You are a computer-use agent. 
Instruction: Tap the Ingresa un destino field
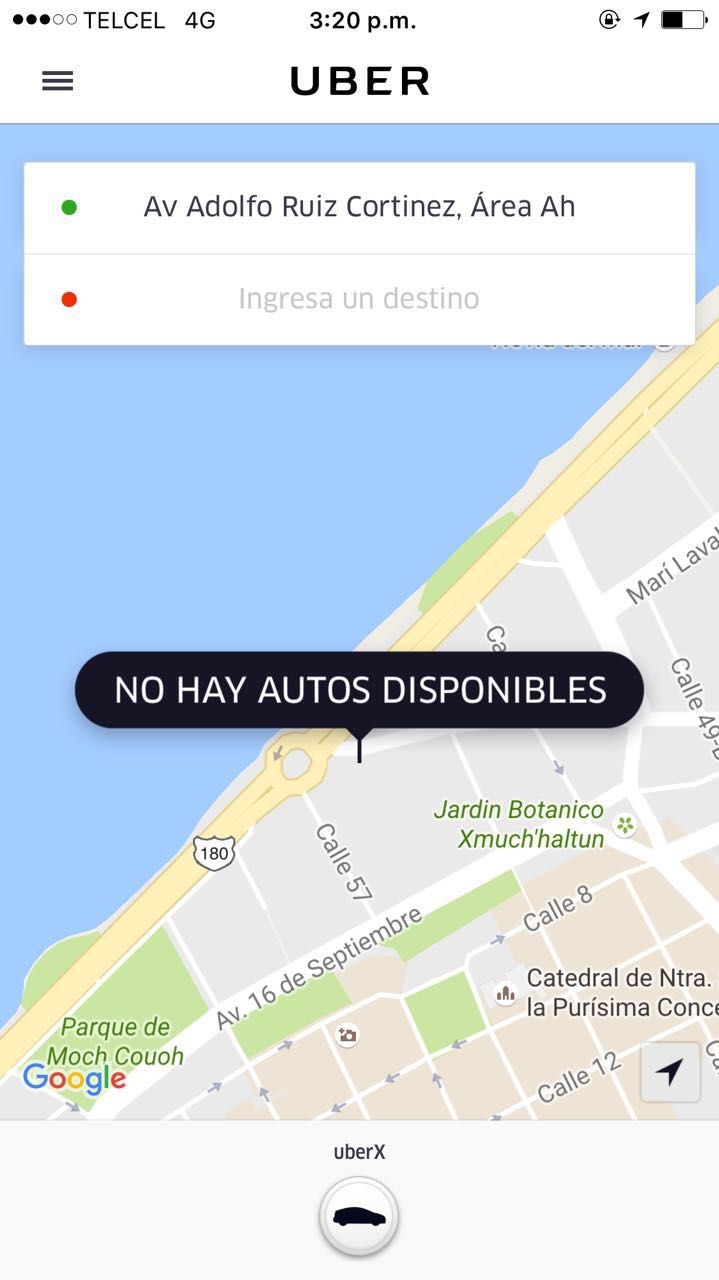coord(359,298)
